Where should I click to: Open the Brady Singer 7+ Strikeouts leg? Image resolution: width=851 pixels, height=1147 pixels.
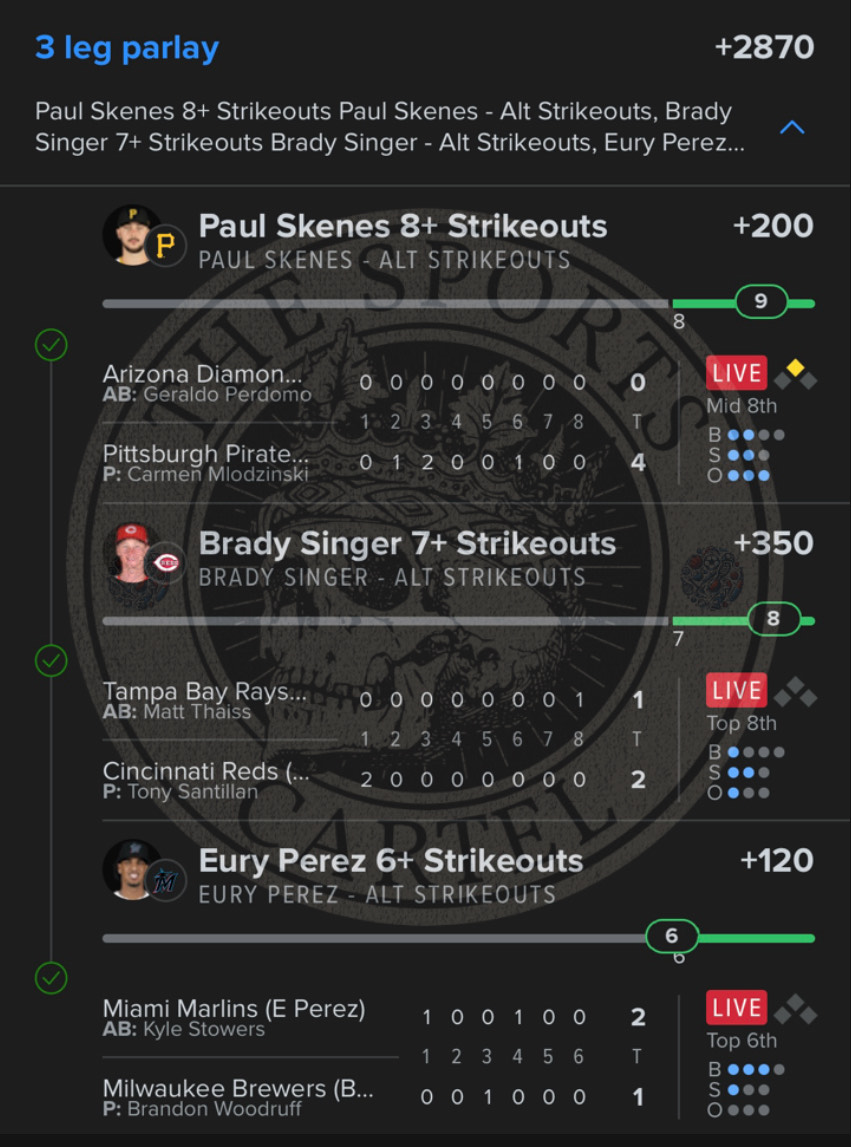click(406, 544)
